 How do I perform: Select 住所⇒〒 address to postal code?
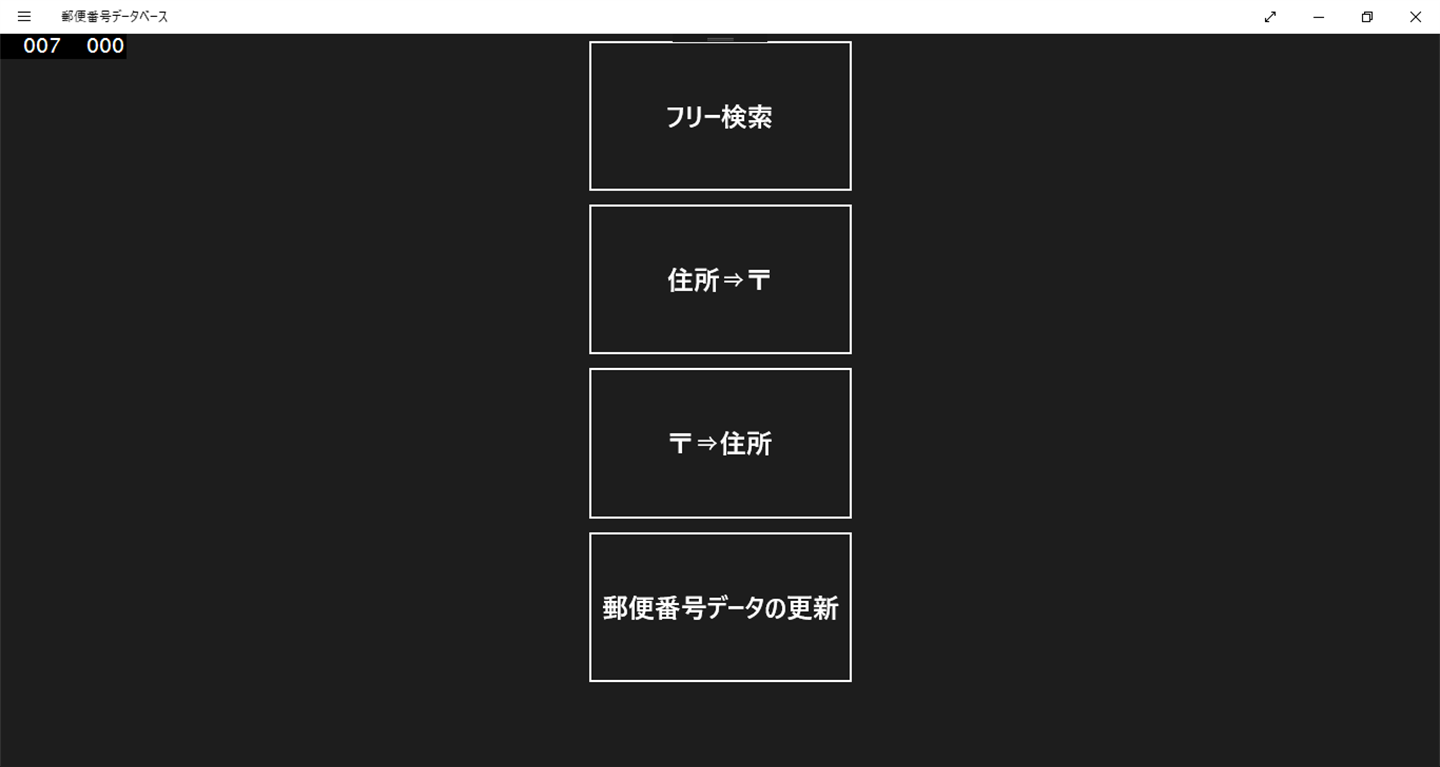pos(720,279)
